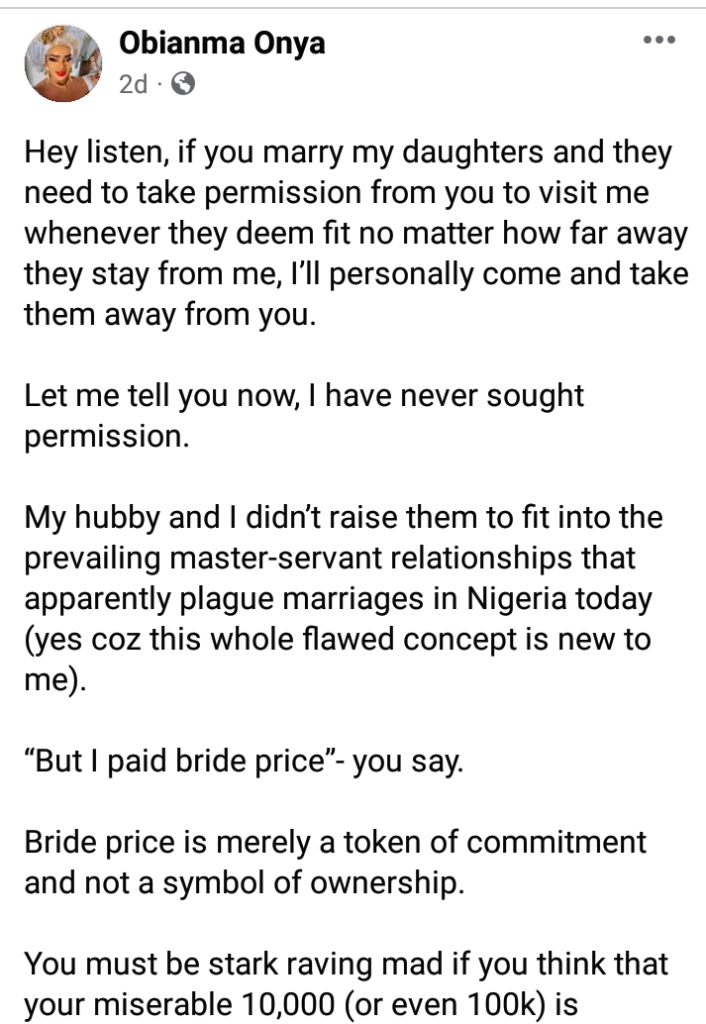The image size is (706, 1024).
Task: Open the post's three-dot overflow menu
Action: [660, 42]
